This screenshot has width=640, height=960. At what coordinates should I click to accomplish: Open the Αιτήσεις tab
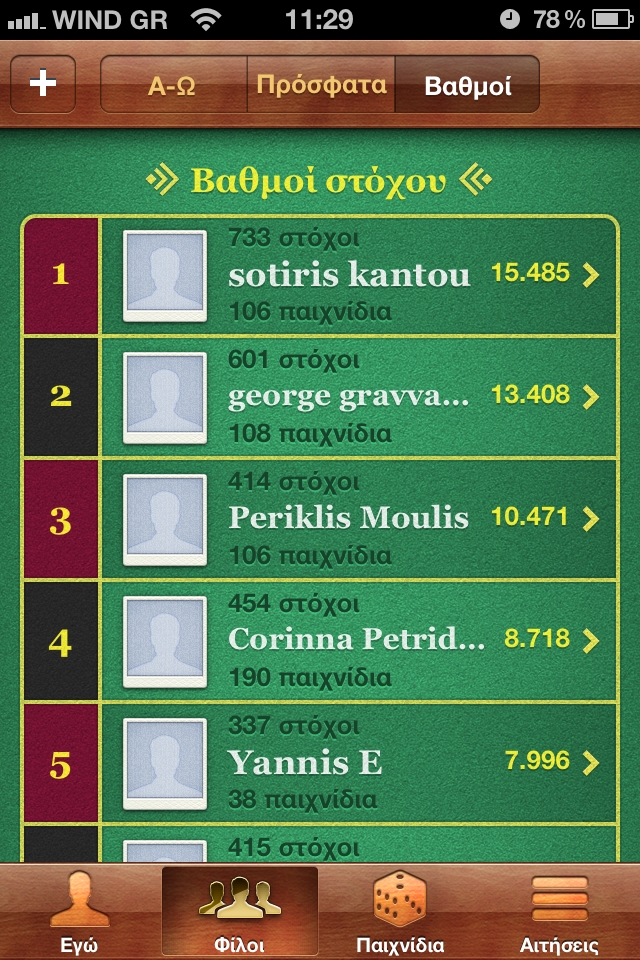click(559, 912)
